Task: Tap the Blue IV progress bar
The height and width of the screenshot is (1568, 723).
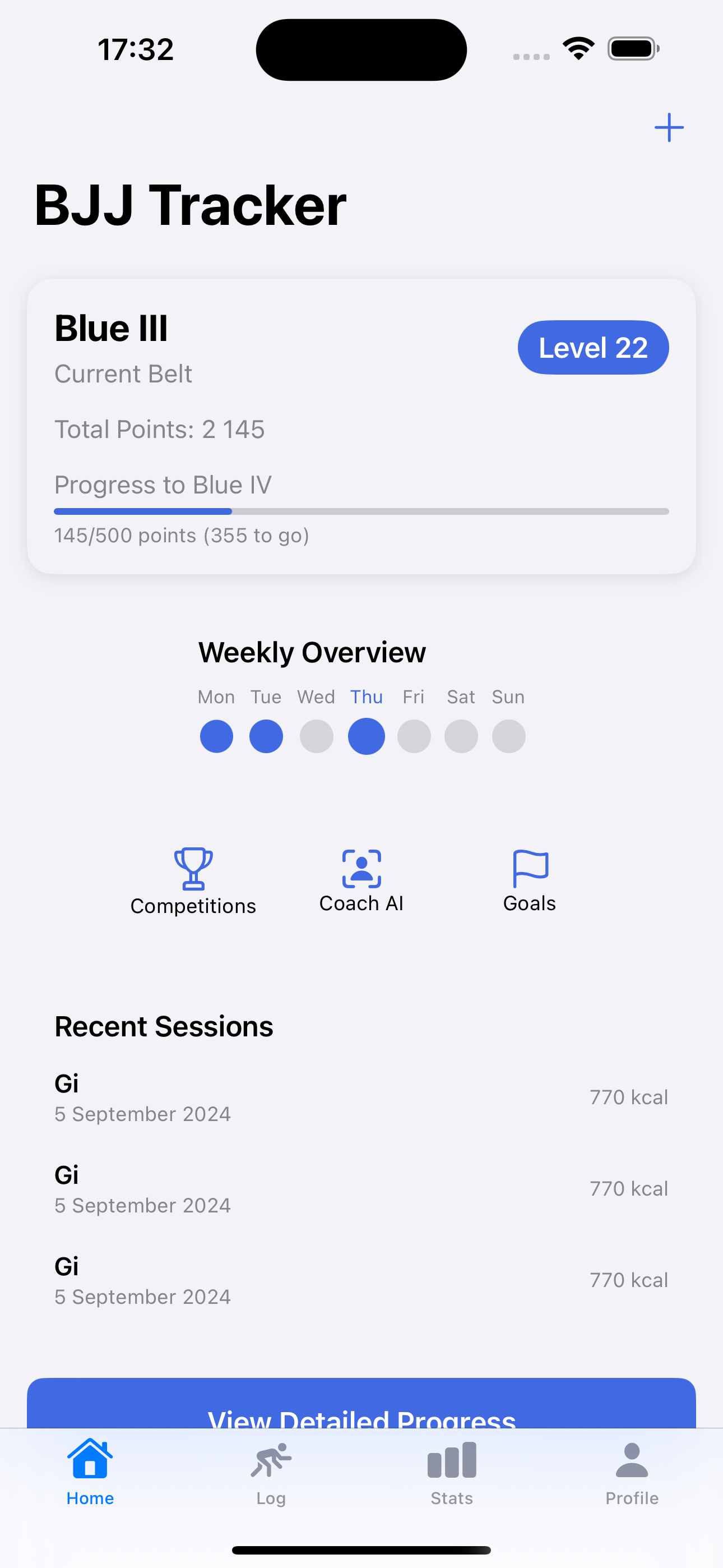Action: click(361, 511)
